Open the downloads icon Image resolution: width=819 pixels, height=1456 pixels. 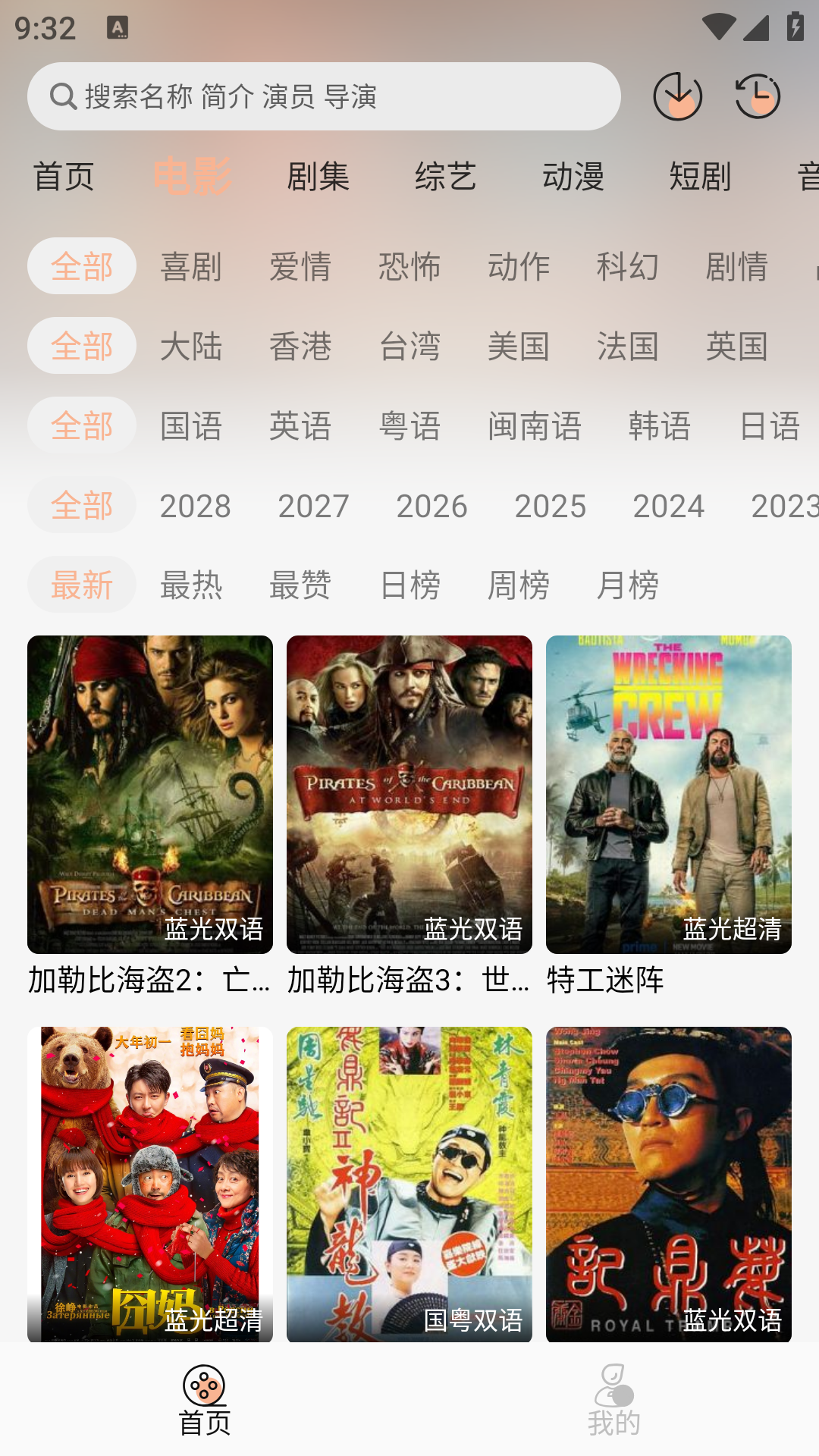coord(677,96)
